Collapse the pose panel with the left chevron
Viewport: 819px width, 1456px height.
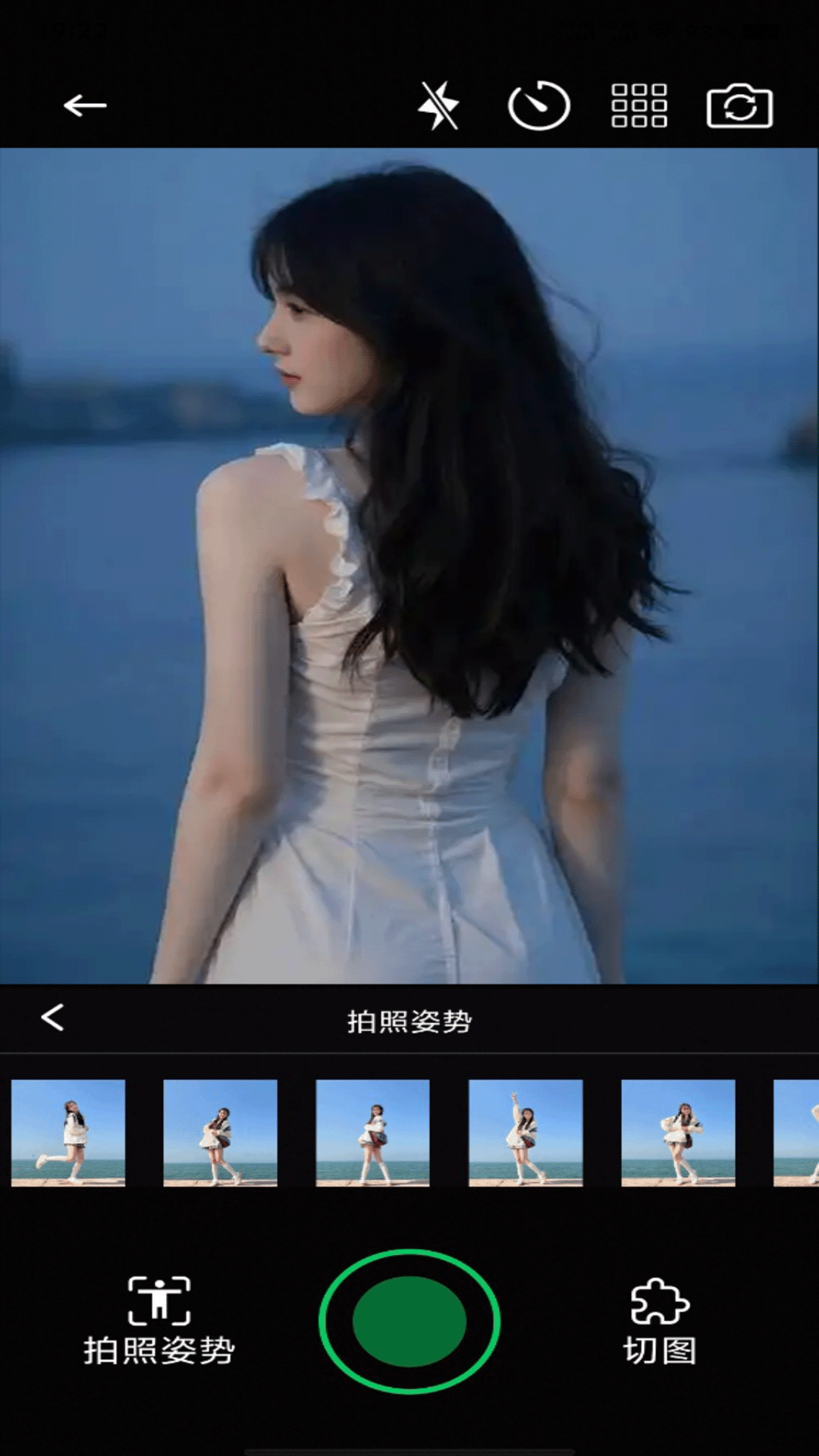pos(52,1020)
